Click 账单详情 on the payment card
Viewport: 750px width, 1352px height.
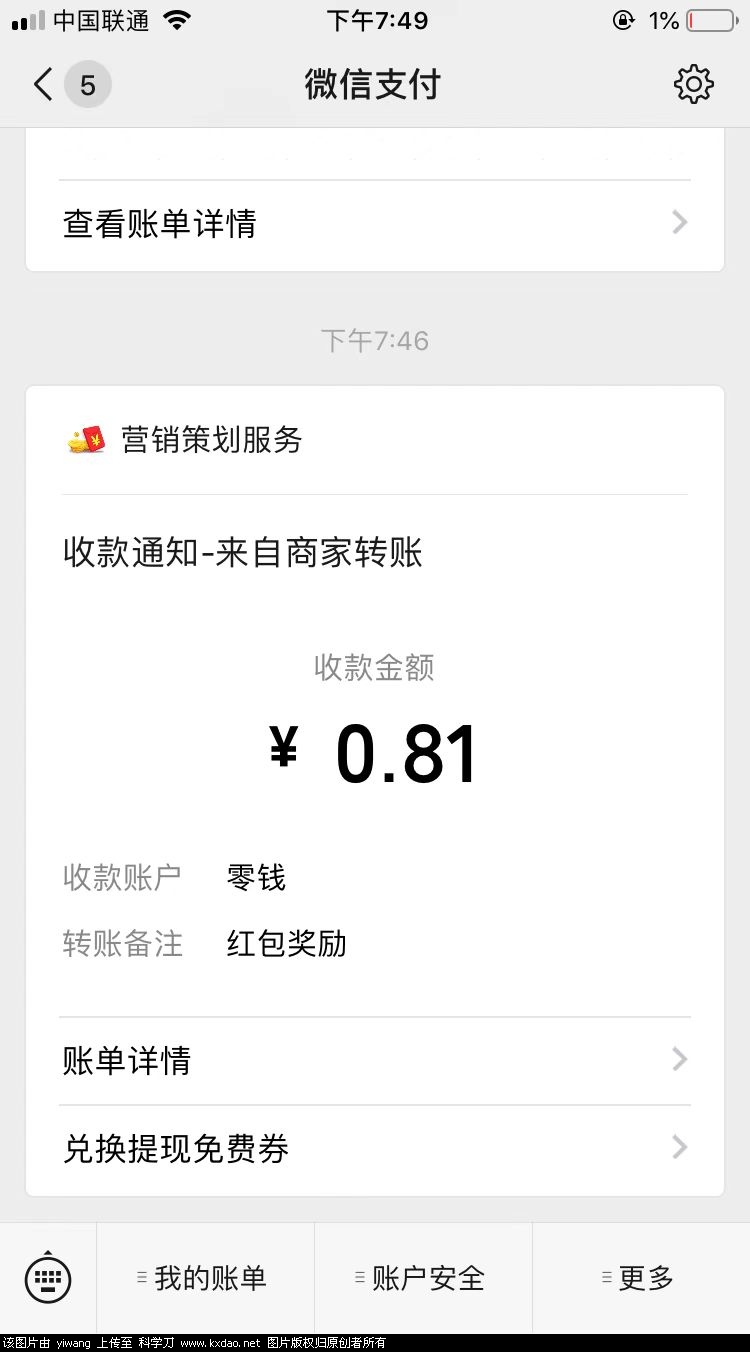click(124, 1059)
